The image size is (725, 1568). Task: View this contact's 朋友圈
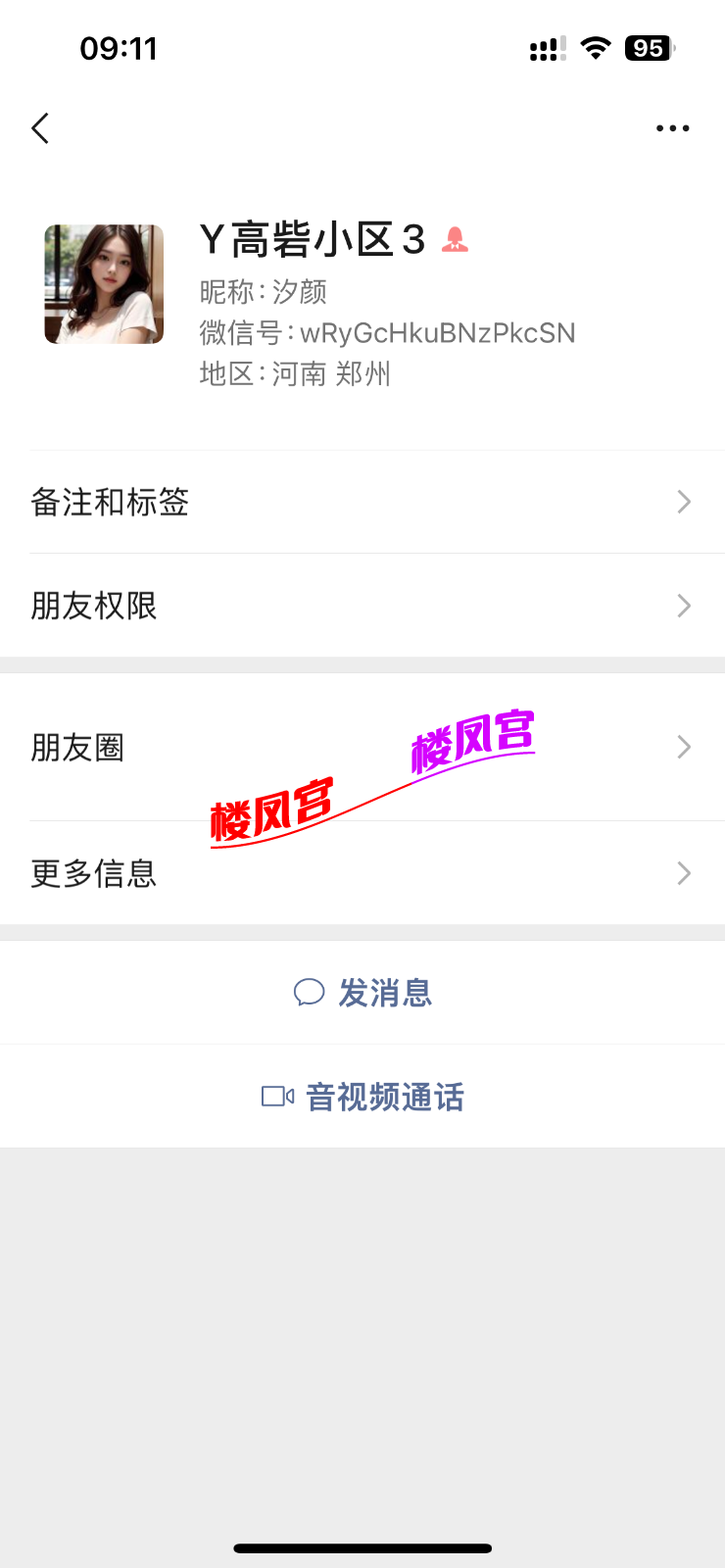pos(362,748)
